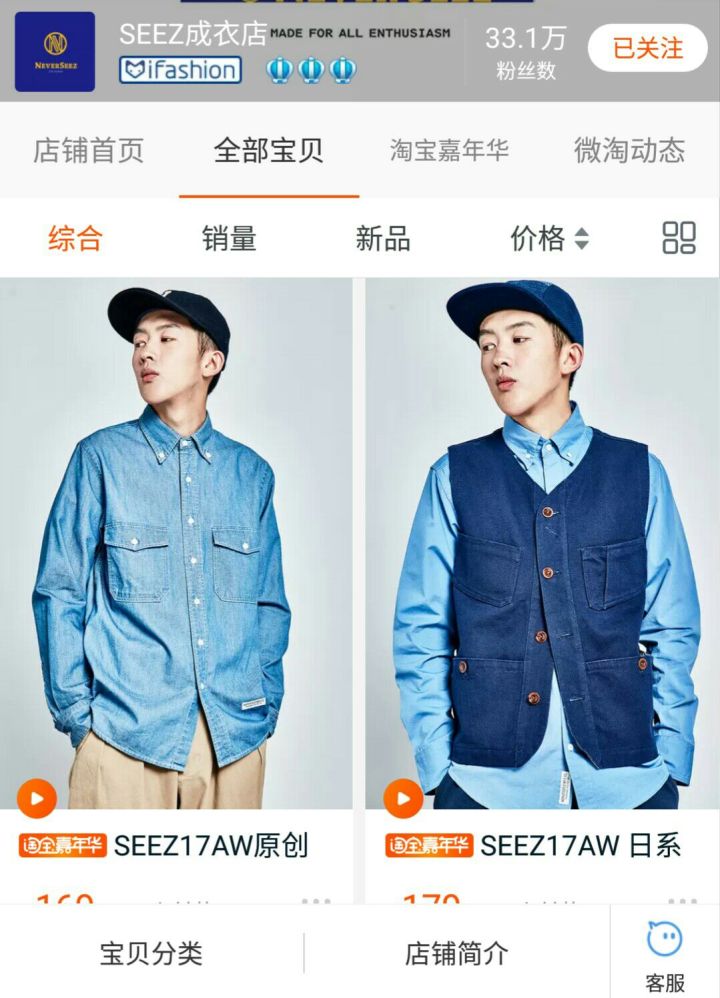Play video on the denim shirt item
This screenshot has width=720, height=998.
[37, 798]
